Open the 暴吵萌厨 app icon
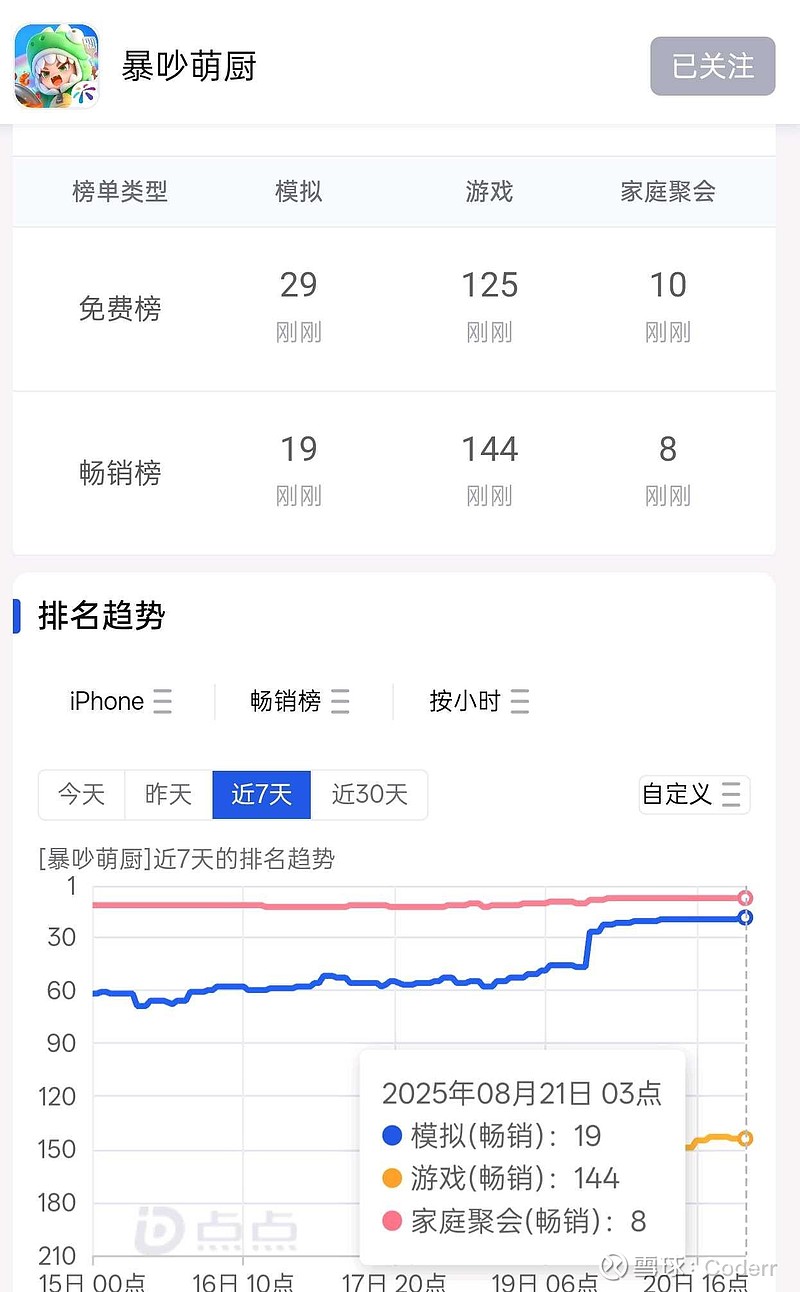The height and width of the screenshot is (1292, 800). [56, 66]
